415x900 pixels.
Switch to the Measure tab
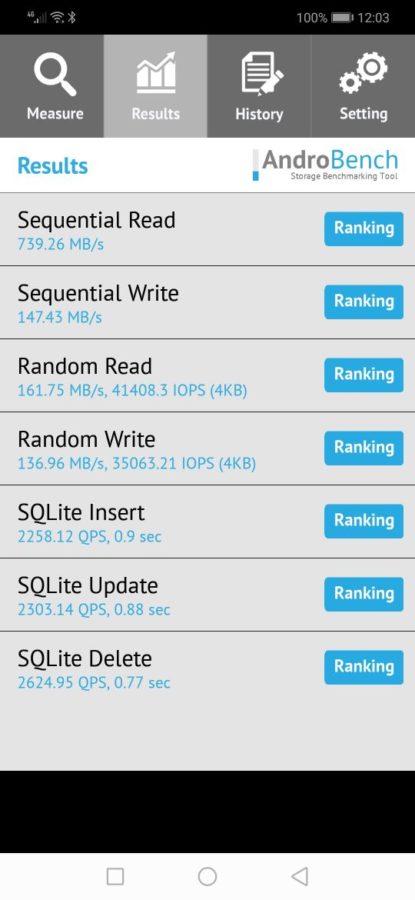pos(52,86)
